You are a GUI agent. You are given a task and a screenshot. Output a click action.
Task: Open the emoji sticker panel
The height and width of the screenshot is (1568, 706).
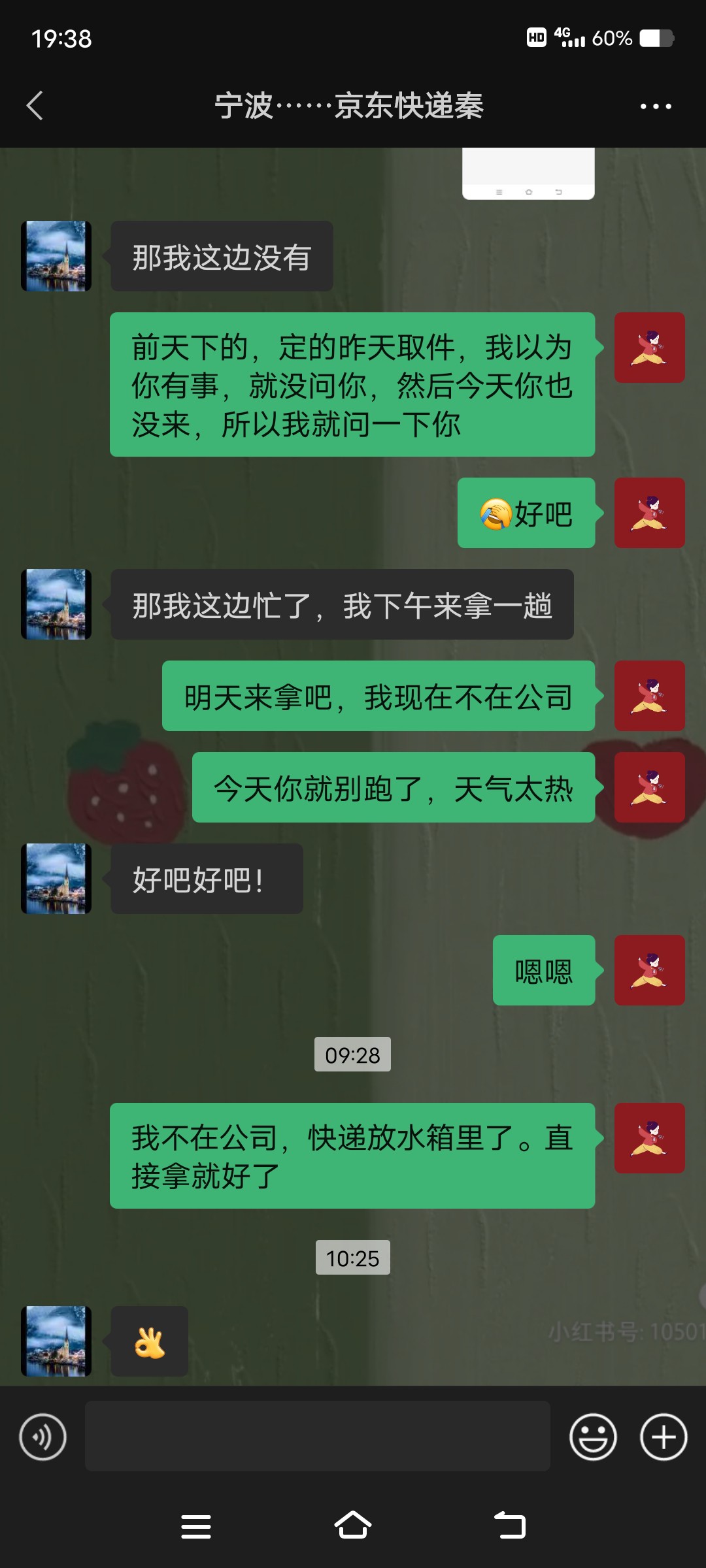(593, 1437)
